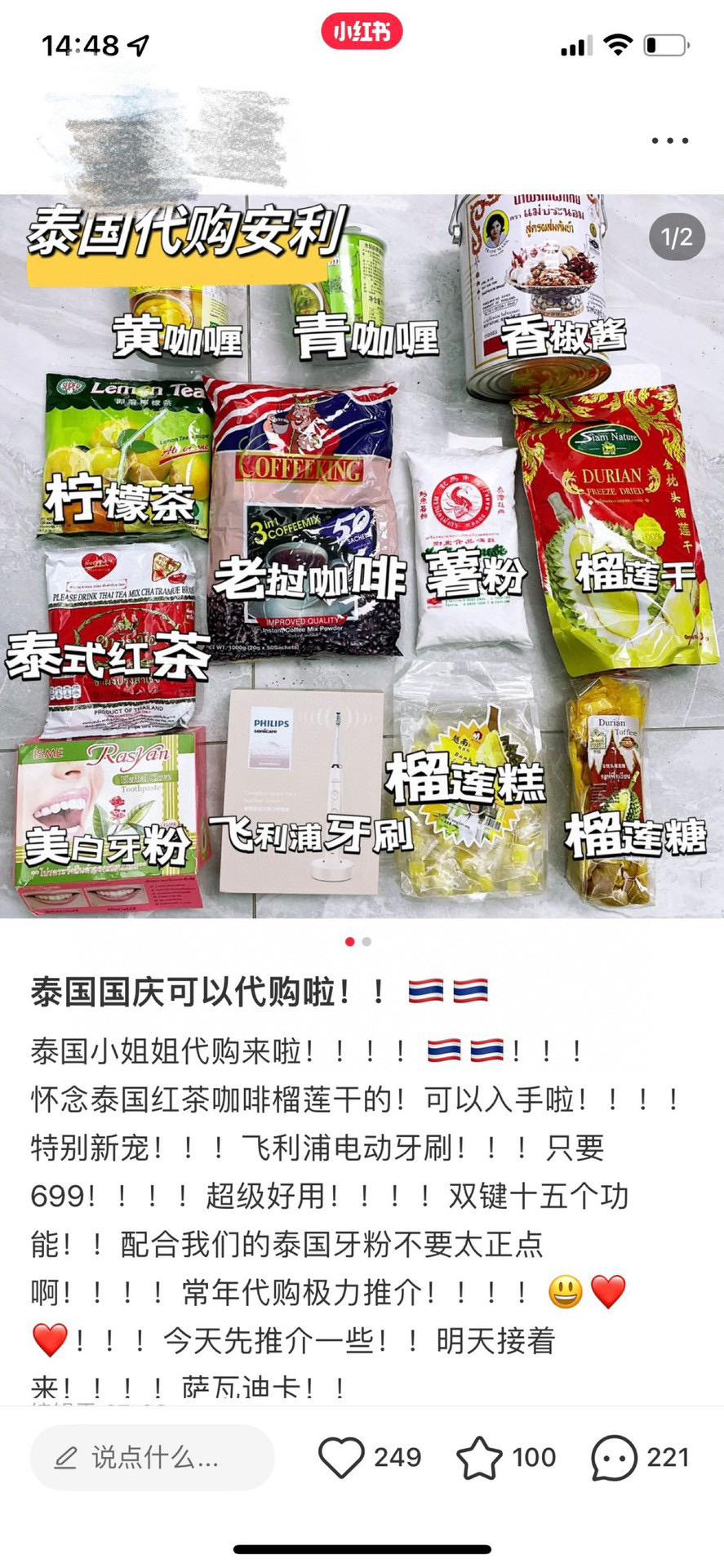Open the Thai products photo full screen
This screenshot has height=1568, width=724.
pyautogui.click(x=362, y=555)
